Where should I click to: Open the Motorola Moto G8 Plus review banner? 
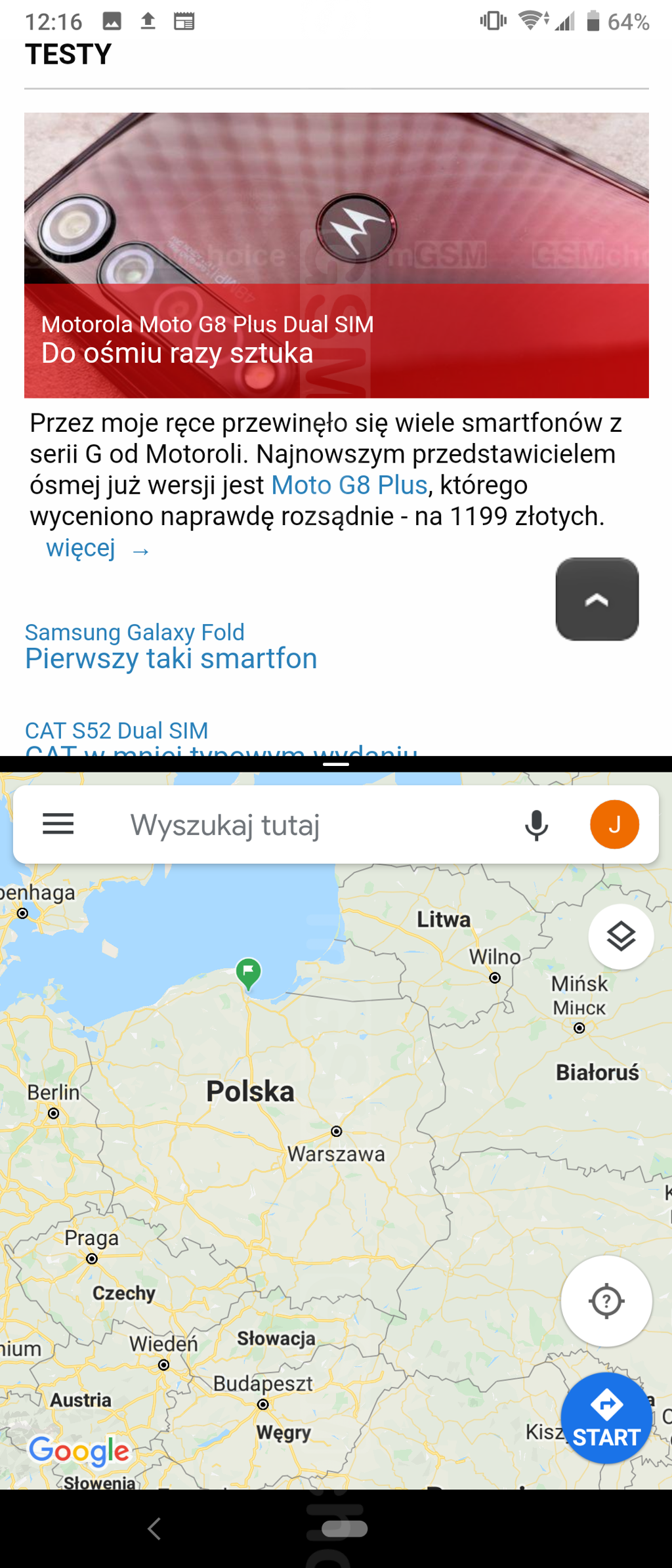[336, 256]
